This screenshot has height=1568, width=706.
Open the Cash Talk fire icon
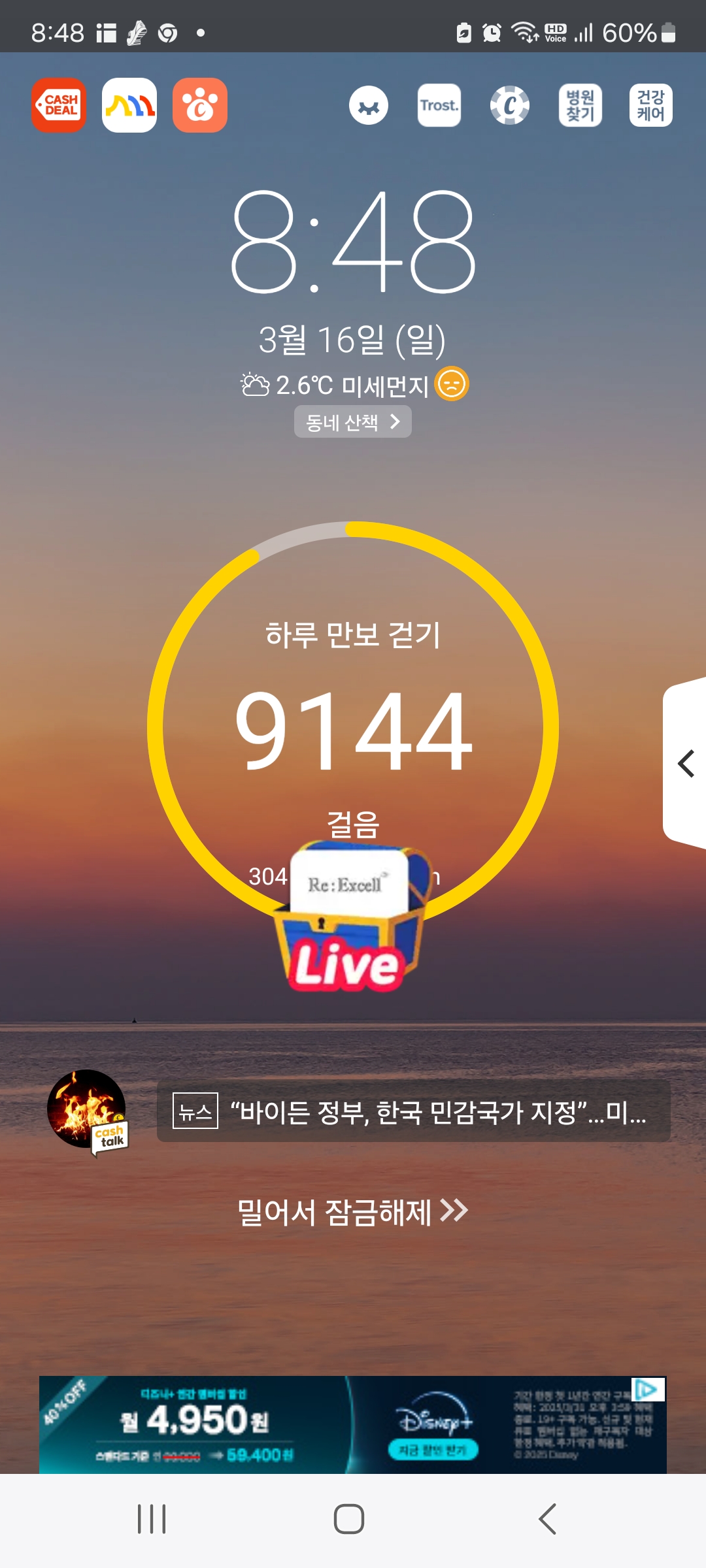(x=87, y=1111)
